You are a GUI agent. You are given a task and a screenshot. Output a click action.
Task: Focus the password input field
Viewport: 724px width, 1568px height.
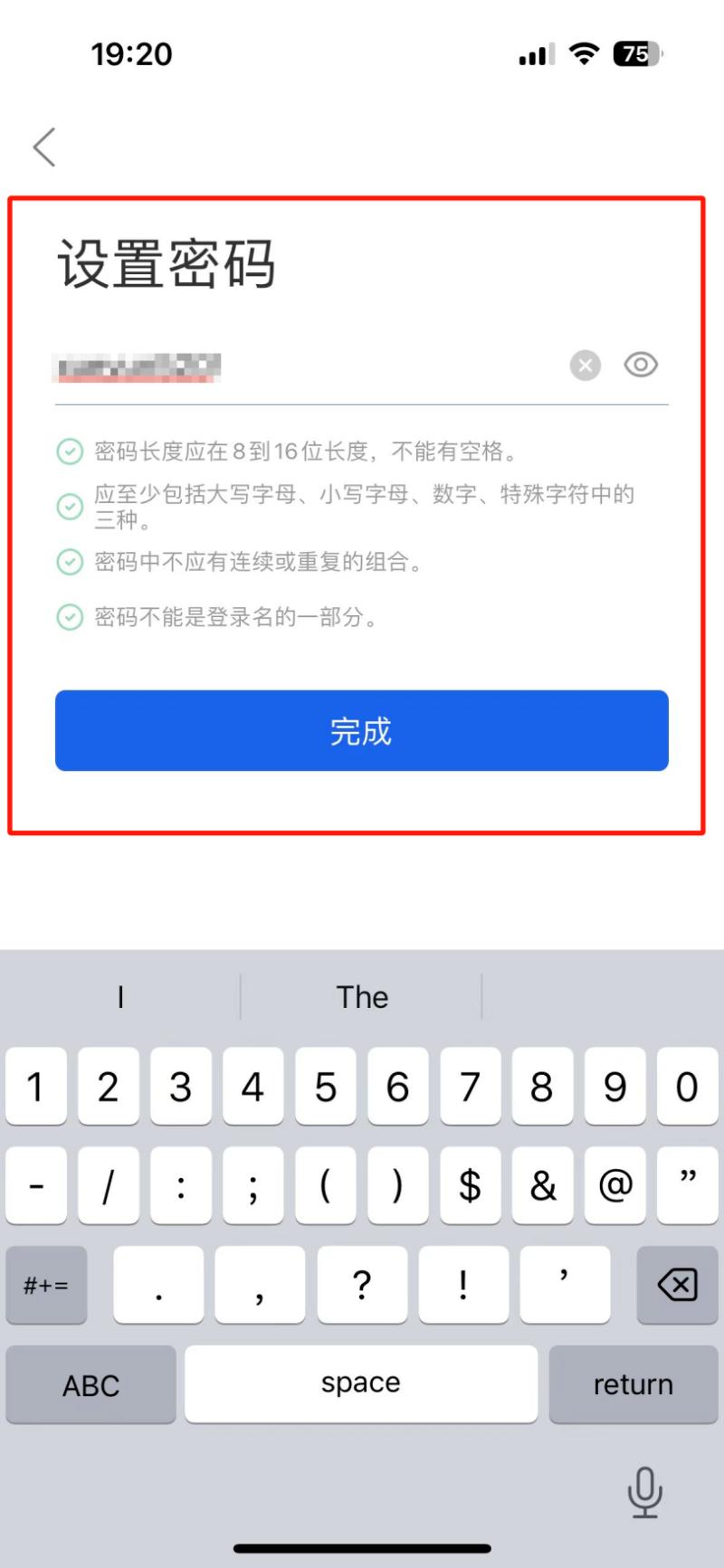308,366
